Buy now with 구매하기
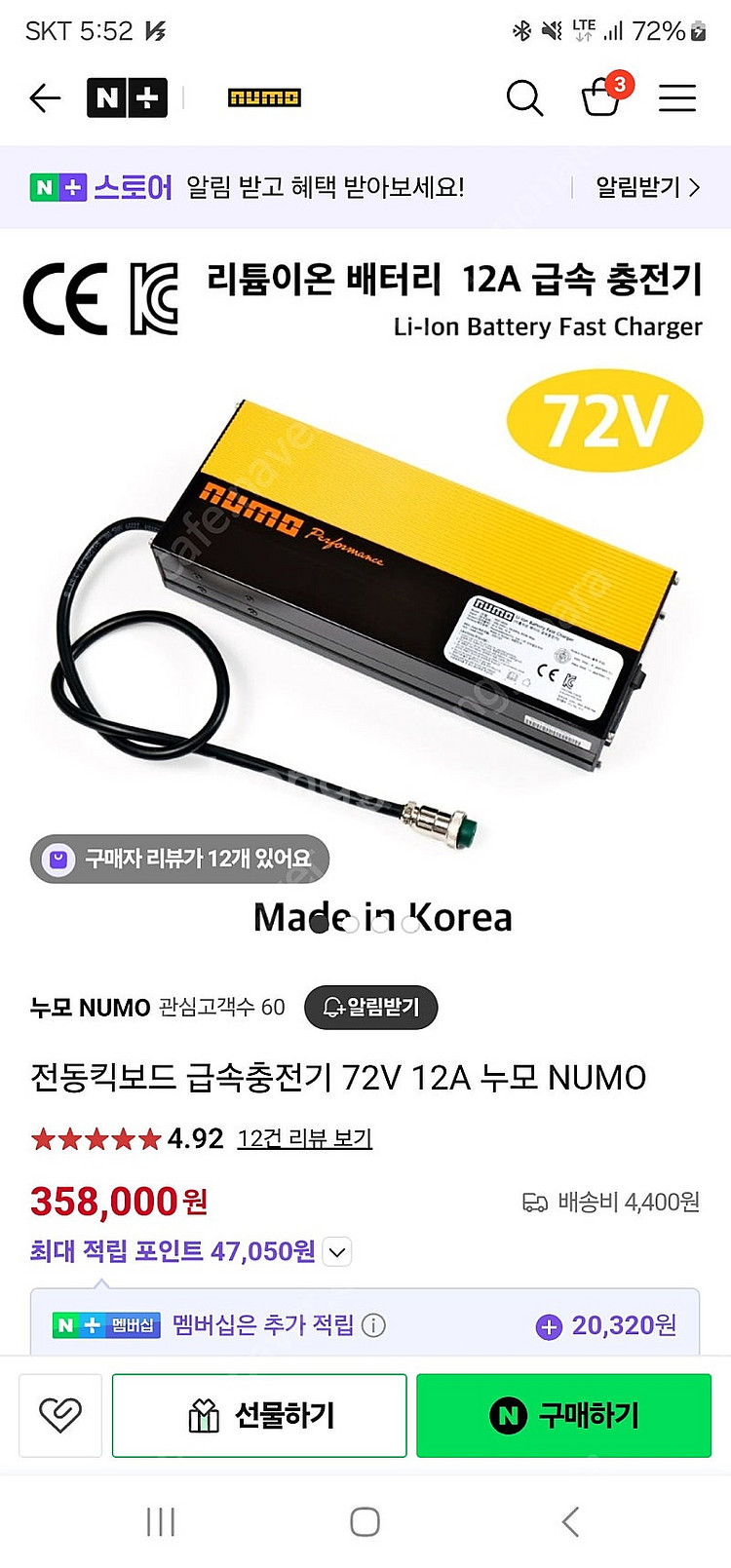Viewport: 731px width, 1568px height. coord(563,1415)
